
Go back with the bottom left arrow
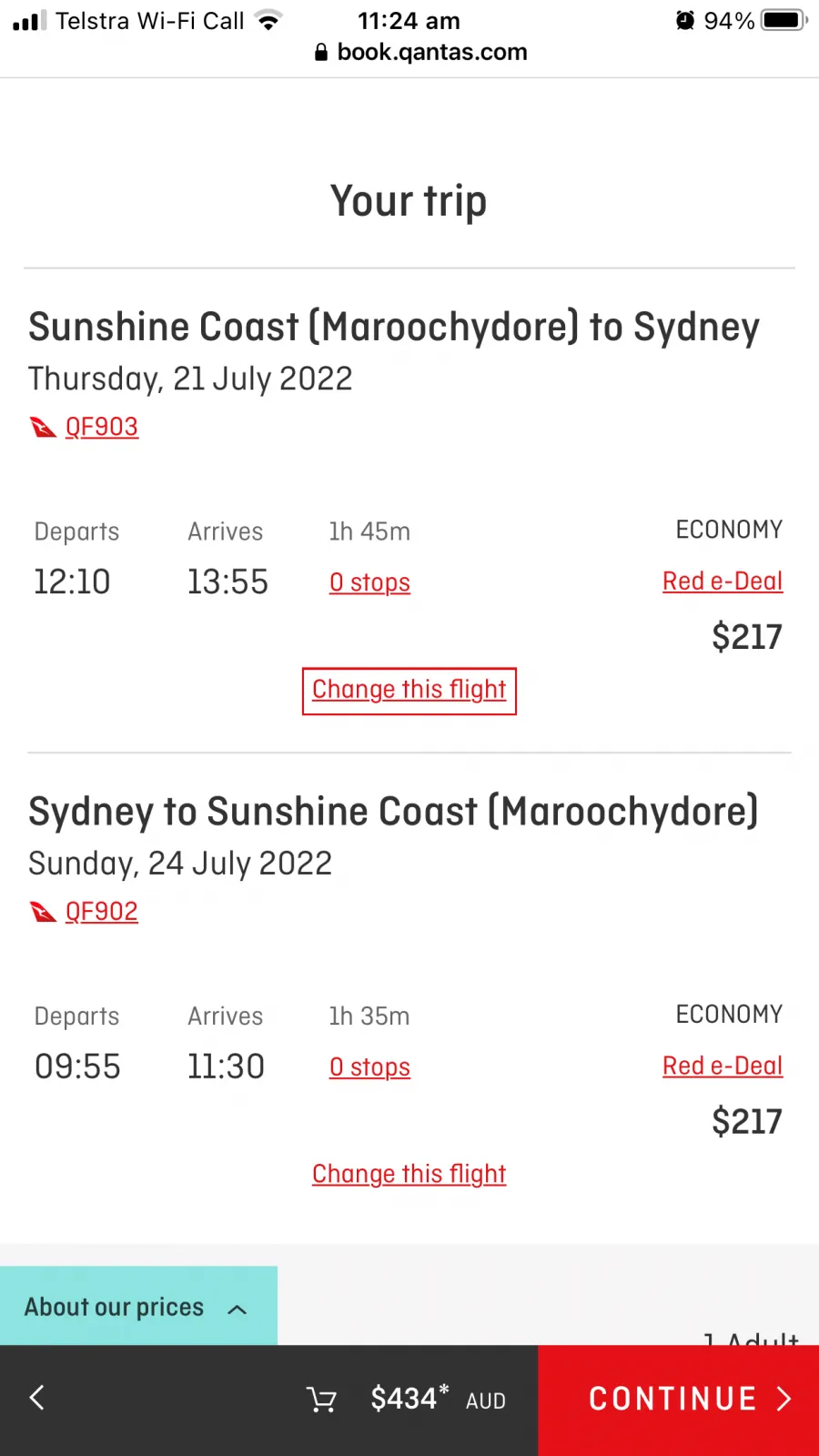click(x=37, y=1398)
